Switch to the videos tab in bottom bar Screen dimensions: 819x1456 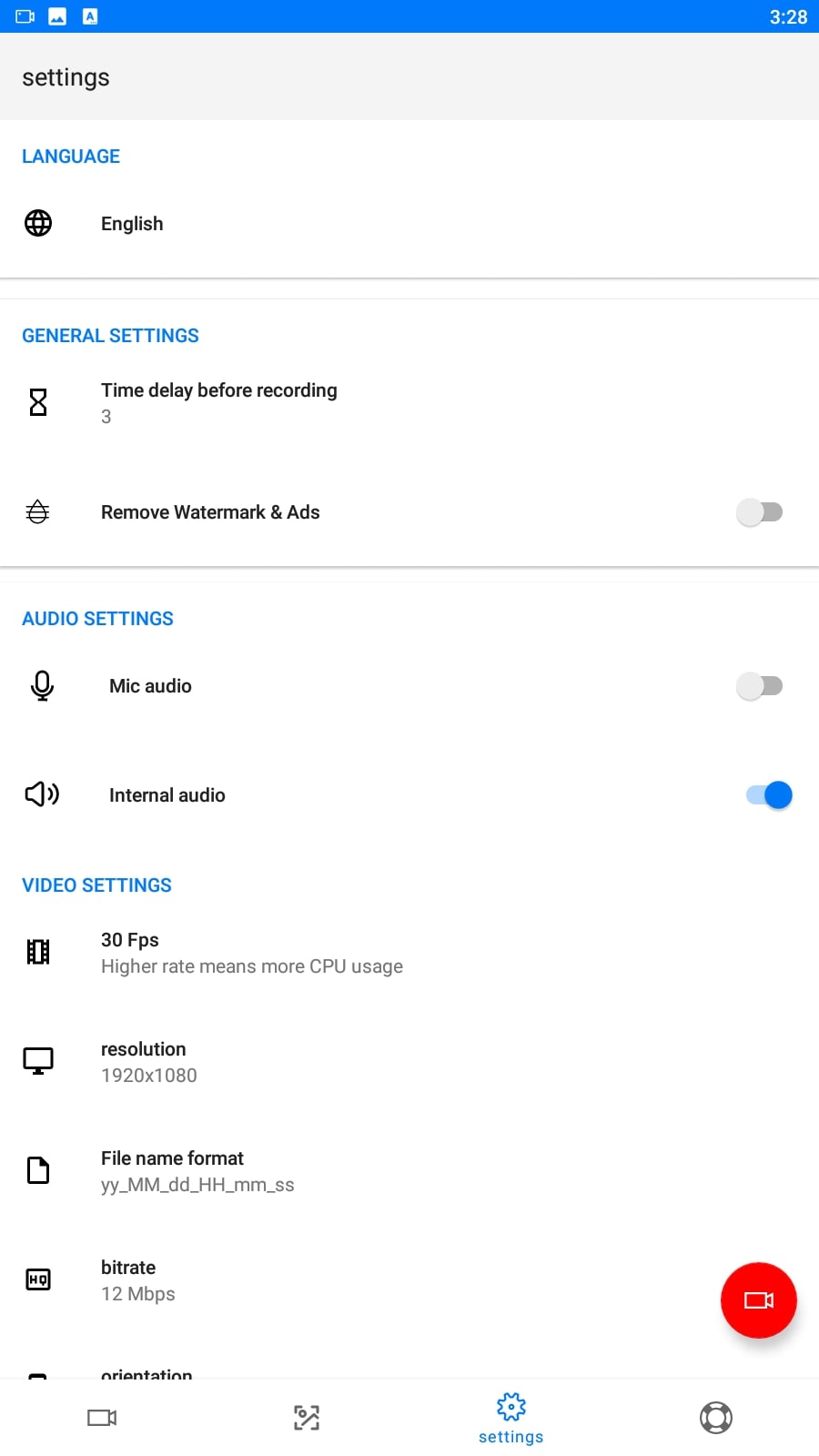point(102,1417)
